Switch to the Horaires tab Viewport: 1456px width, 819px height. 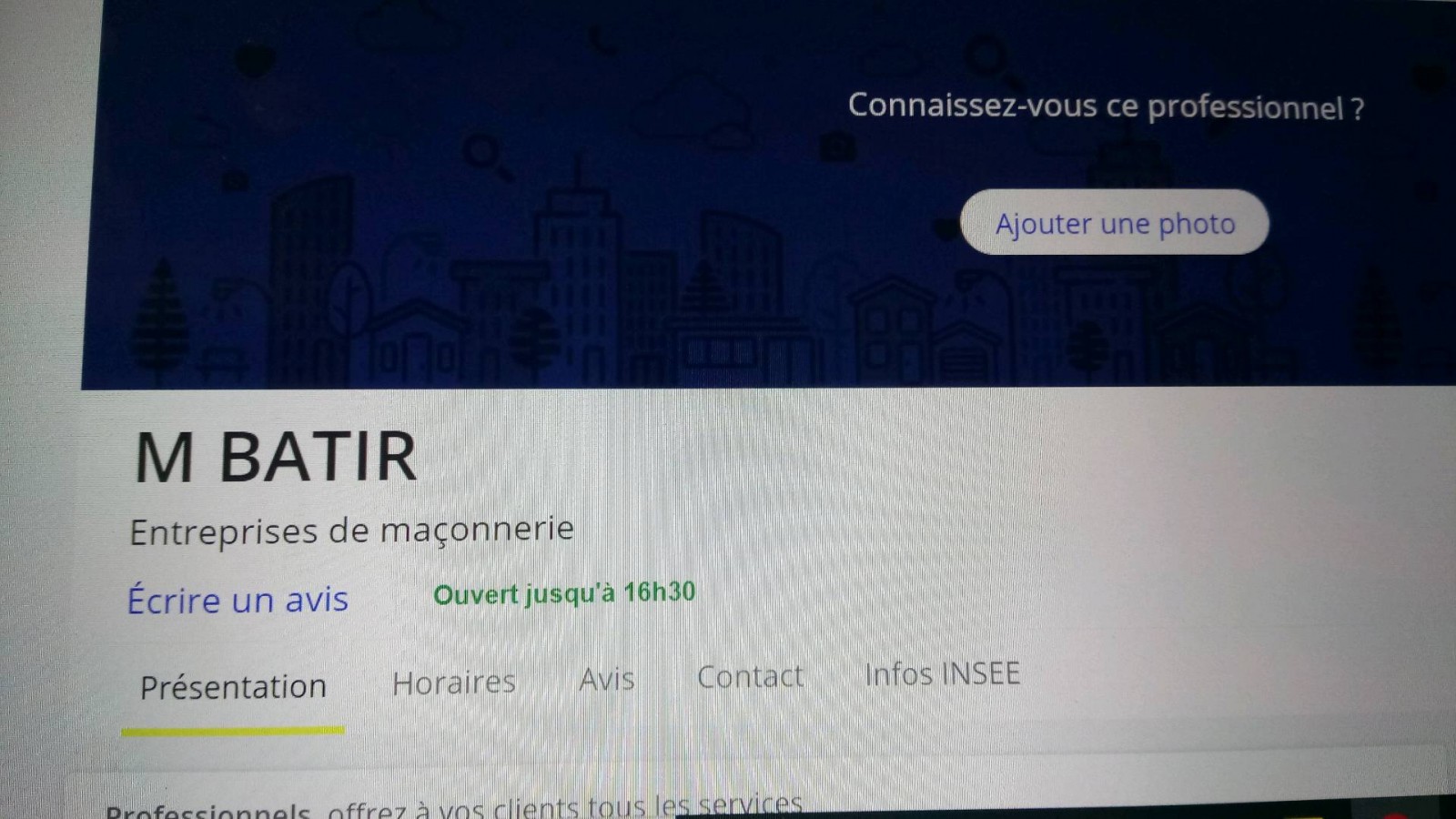453,682
